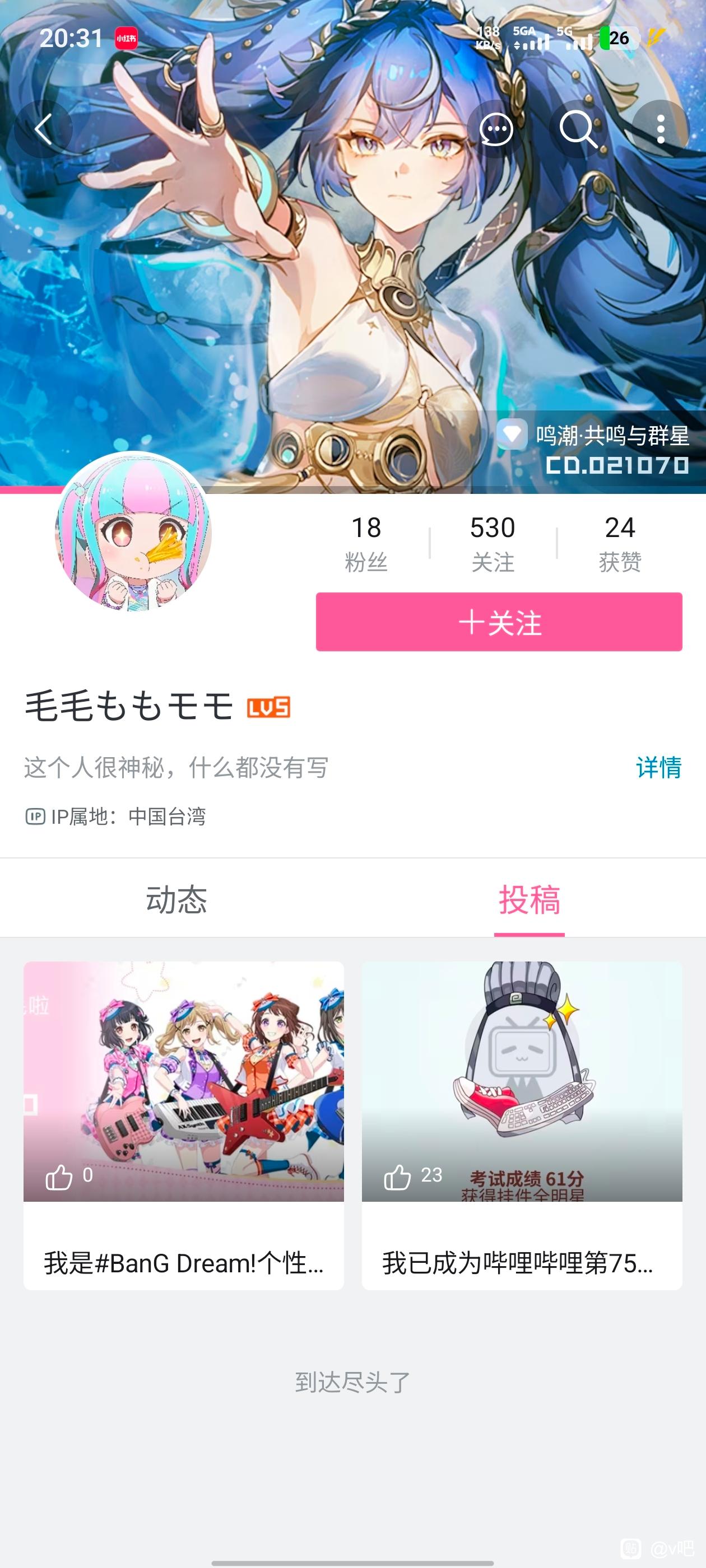Select the 投稿 tab
This screenshot has height=1568, width=706.
(x=529, y=899)
